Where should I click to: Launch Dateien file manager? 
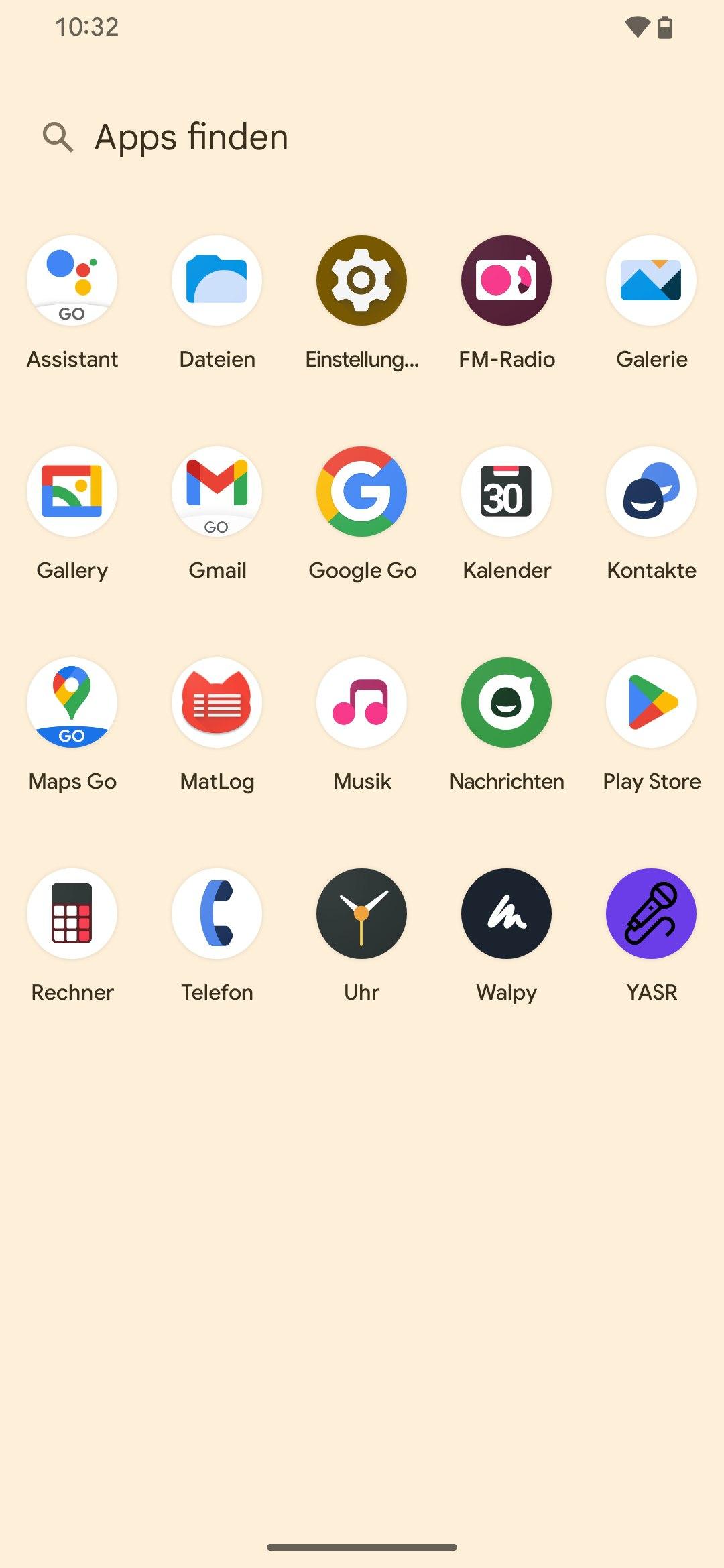(x=217, y=281)
